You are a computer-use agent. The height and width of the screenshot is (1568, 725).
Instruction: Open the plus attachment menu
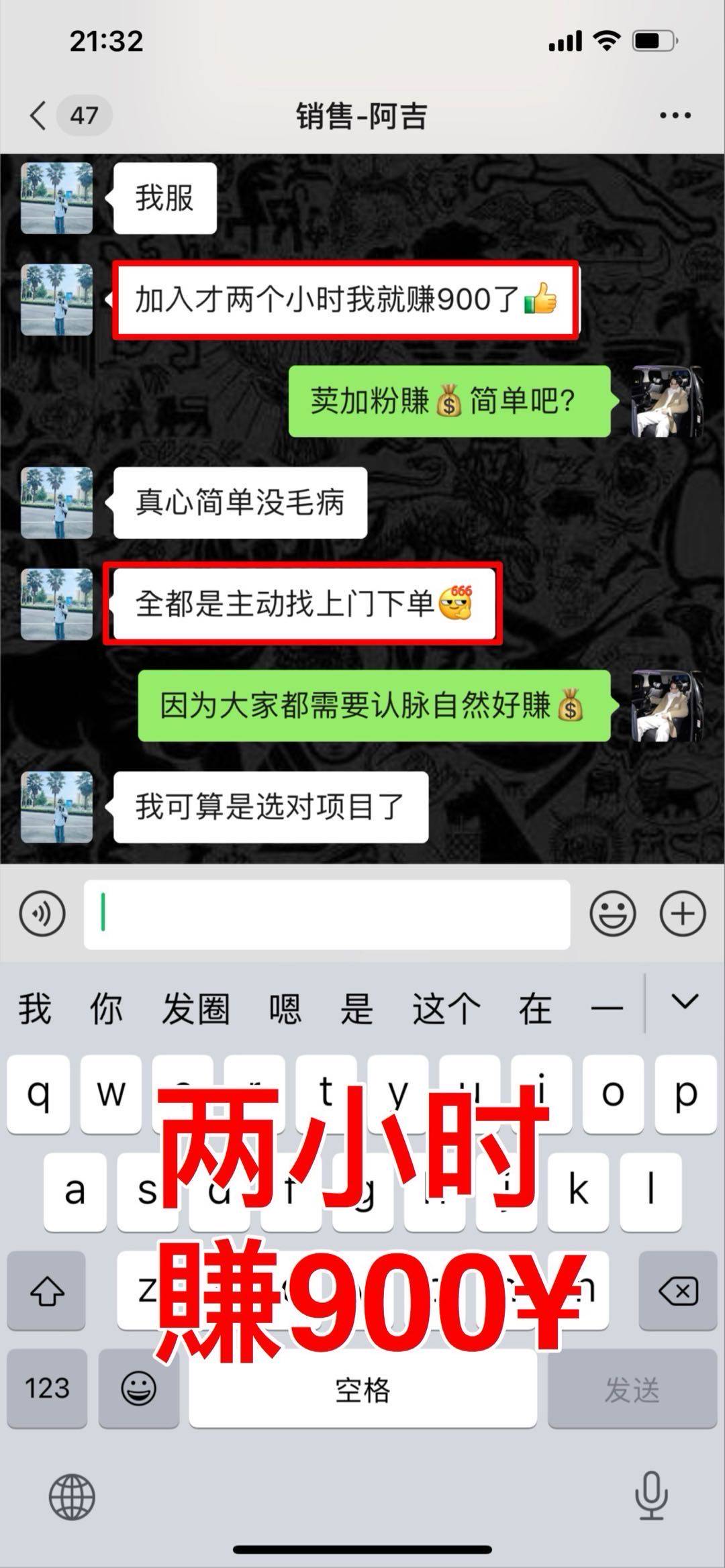(683, 914)
